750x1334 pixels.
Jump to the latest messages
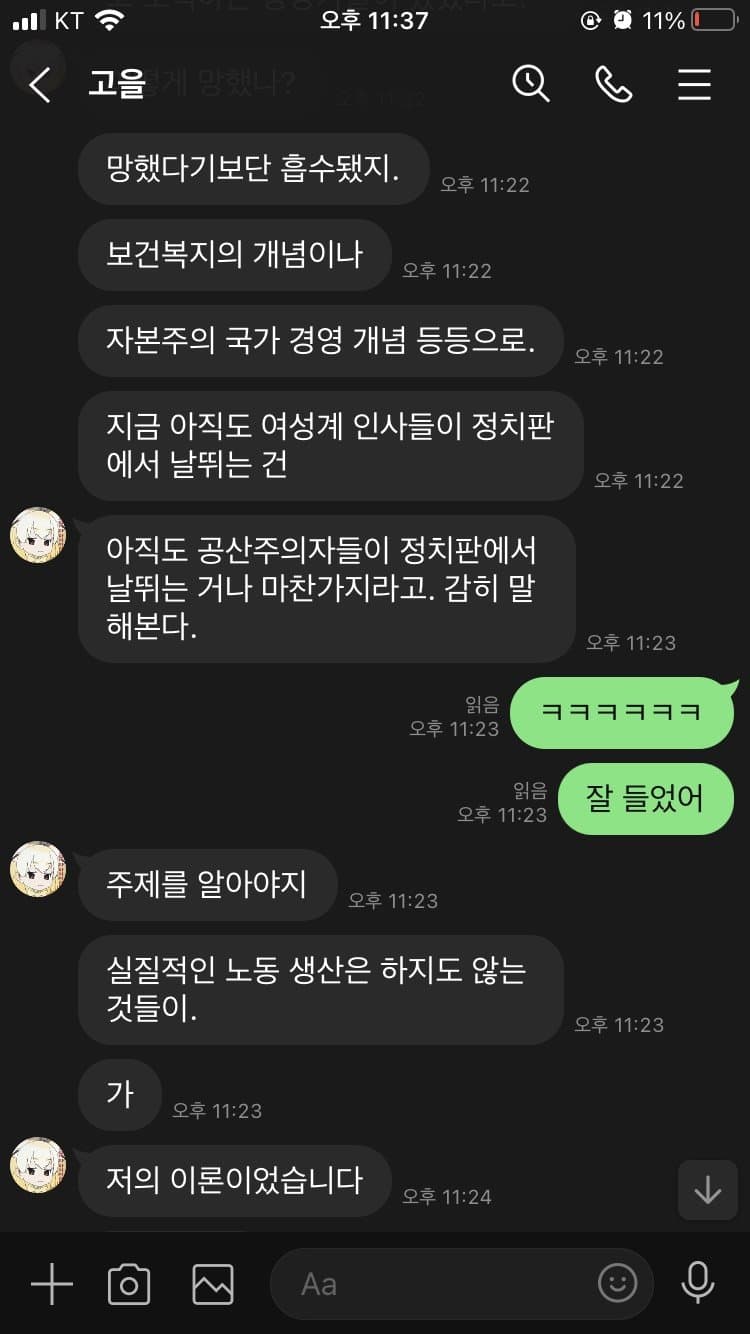click(x=707, y=1190)
